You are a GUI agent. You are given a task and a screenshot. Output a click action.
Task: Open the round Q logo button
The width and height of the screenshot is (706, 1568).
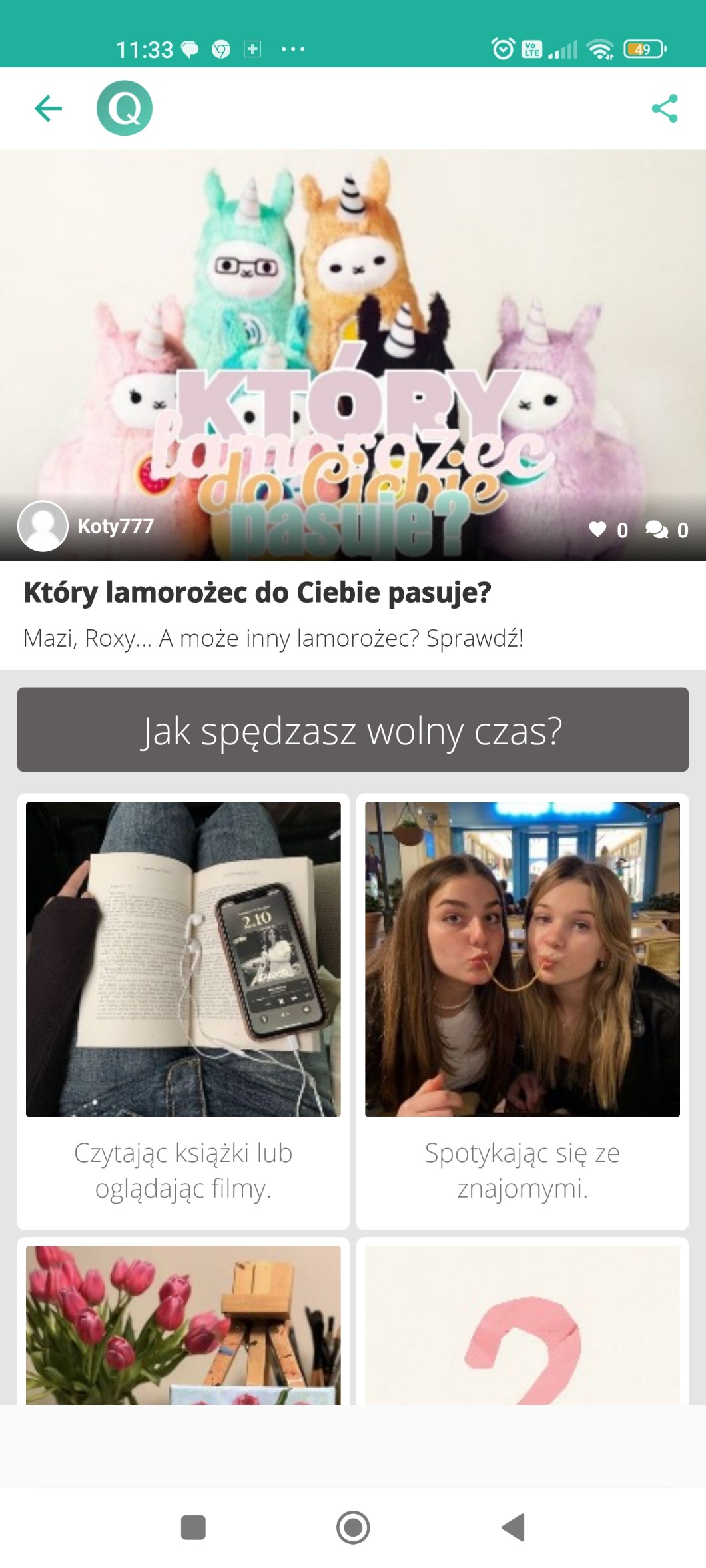point(125,109)
